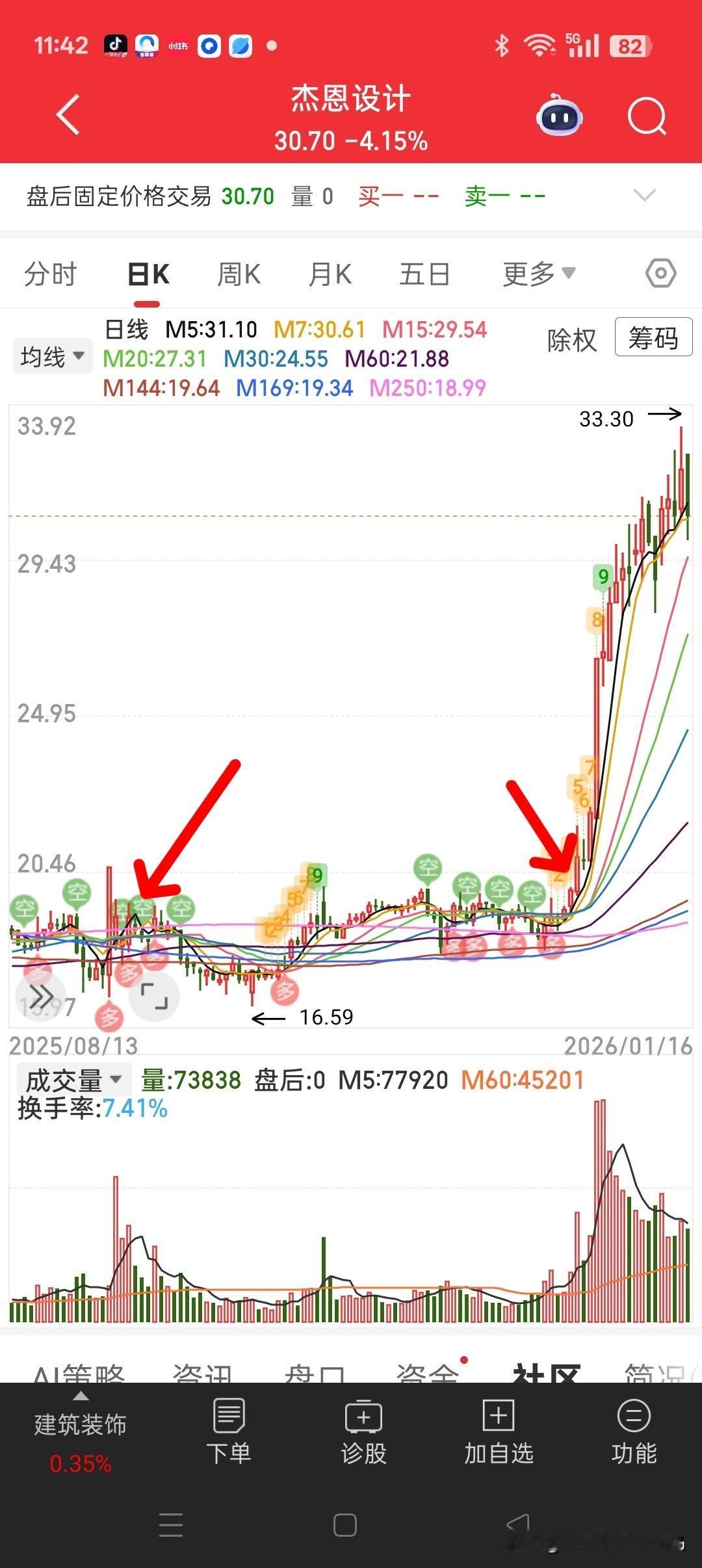Tap the double-arrow indicator switch icon
The image size is (702, 1568).
click(x=40, y=995)
